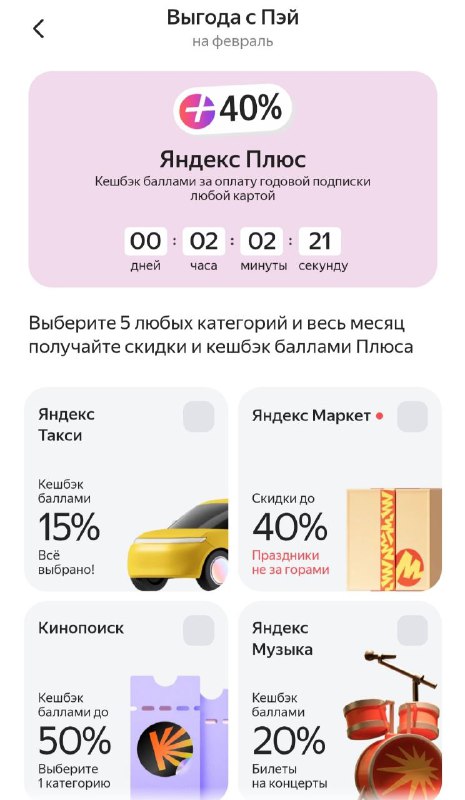Open the Яндекс Такси 15% cashback card
Viewport: 465px width, 800px height.
point(126,490)
